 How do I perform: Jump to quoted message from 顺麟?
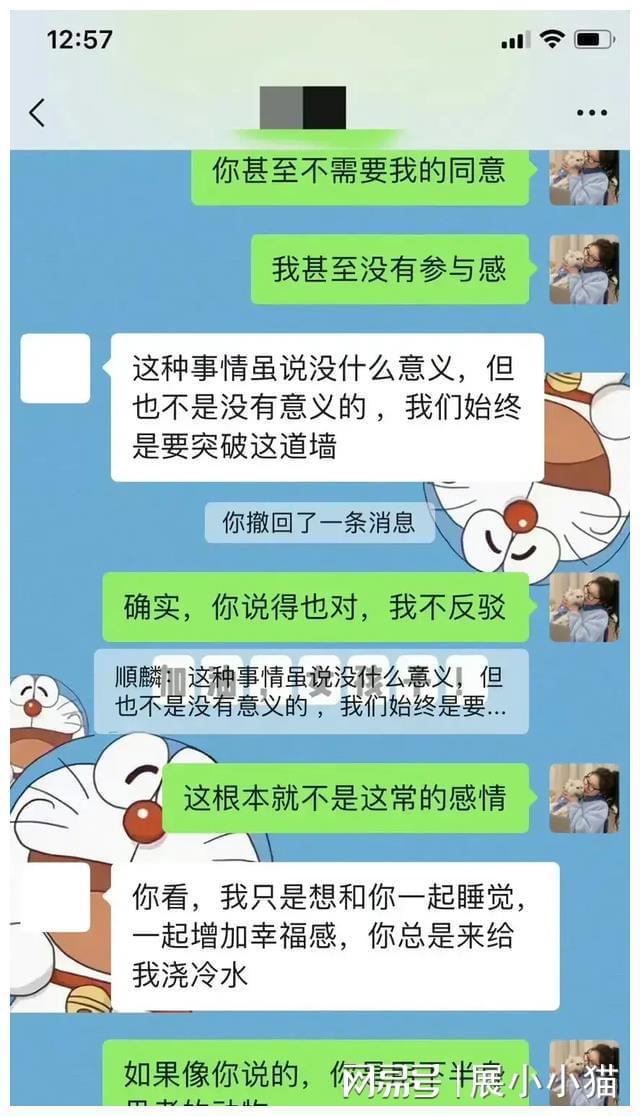pos(310,692)
